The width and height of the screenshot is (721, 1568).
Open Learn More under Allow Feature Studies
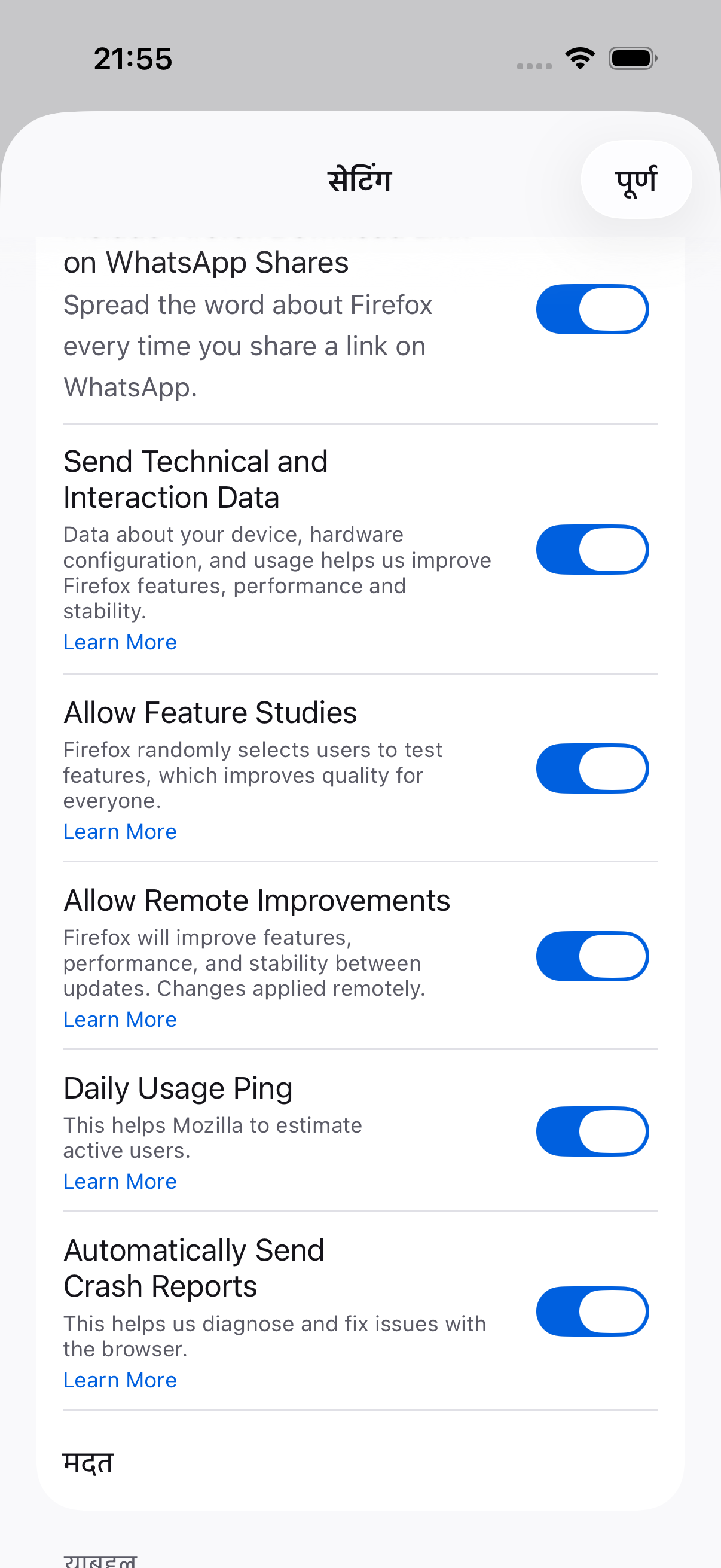coord(120,831)
